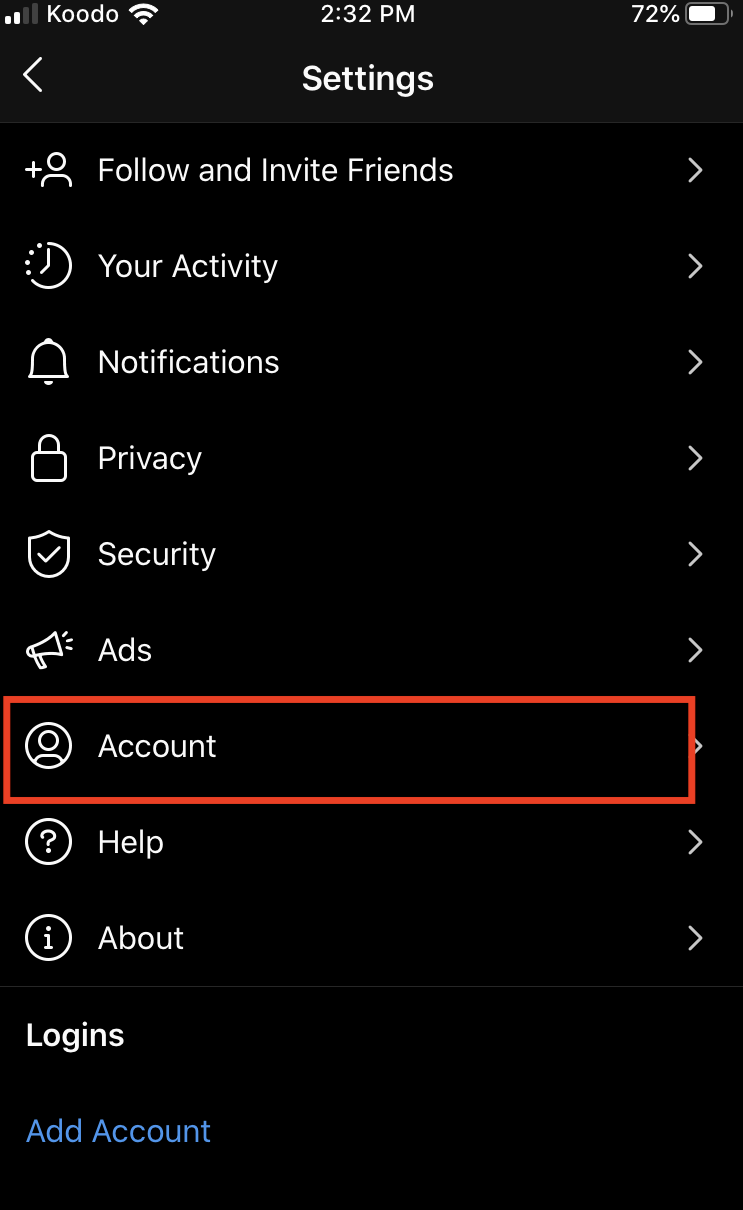Open Notifications settings
This screenshot has width=743, height=1210.
click(189, 363)
